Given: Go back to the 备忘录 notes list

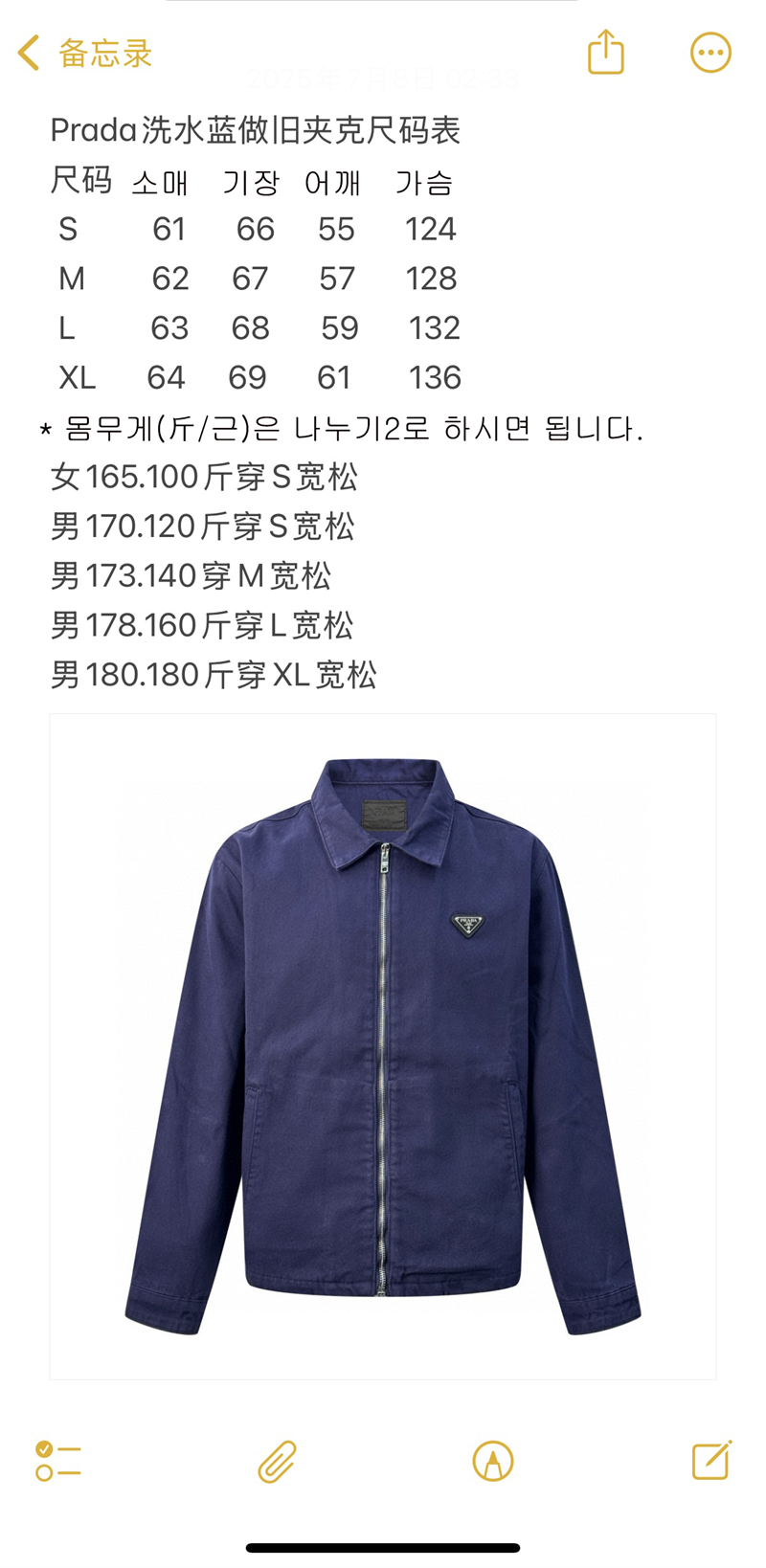Looking at the screenshot, I should tap(85, 53).
